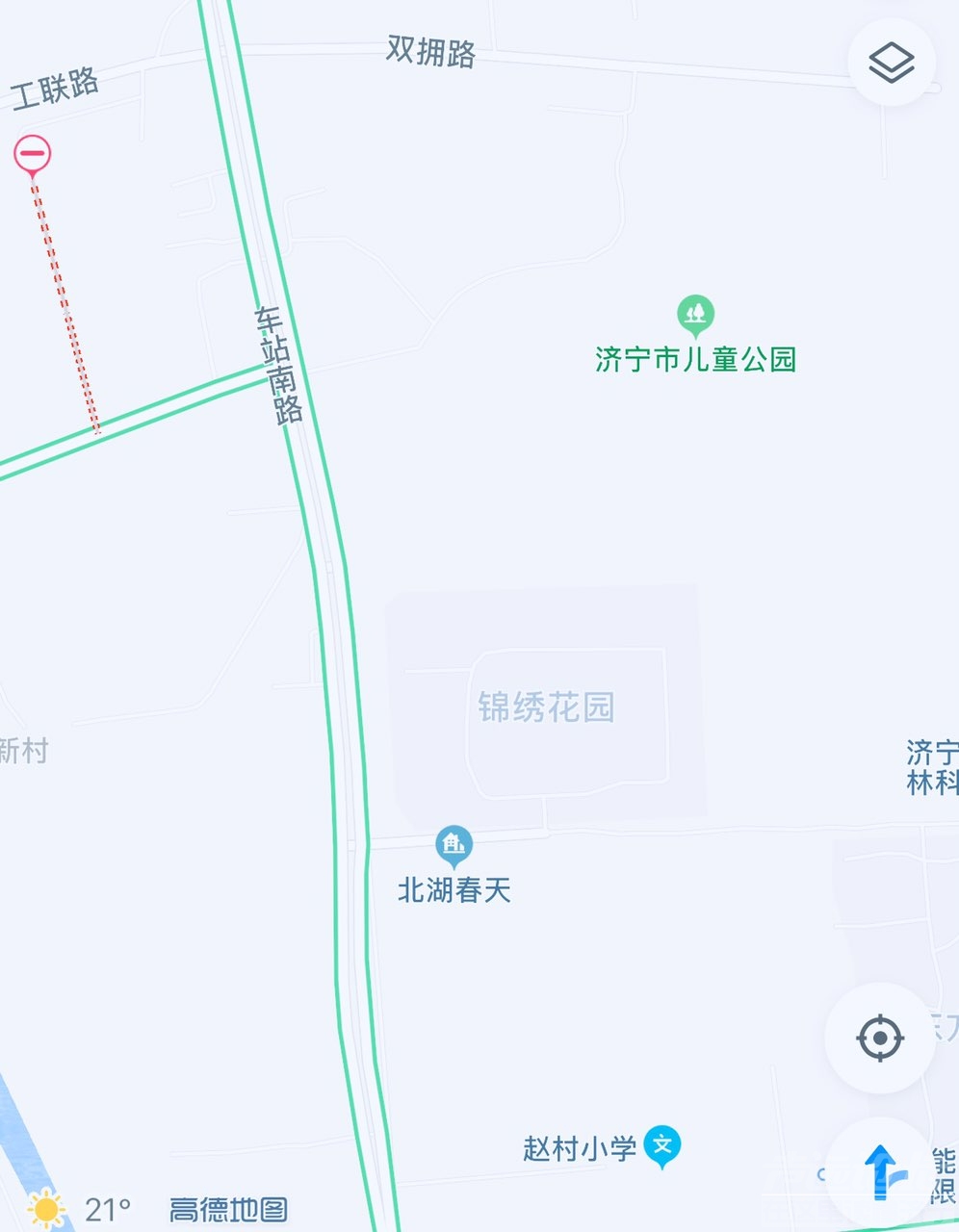Center map on my location
Viewport: 959px width, 1232px height.
pyautogui.click(x=879, y=1038)
